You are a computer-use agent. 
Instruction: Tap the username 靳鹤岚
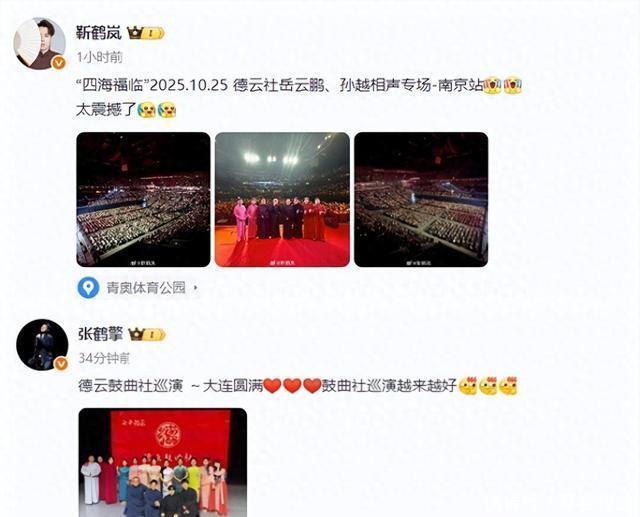tap(99, 33)
